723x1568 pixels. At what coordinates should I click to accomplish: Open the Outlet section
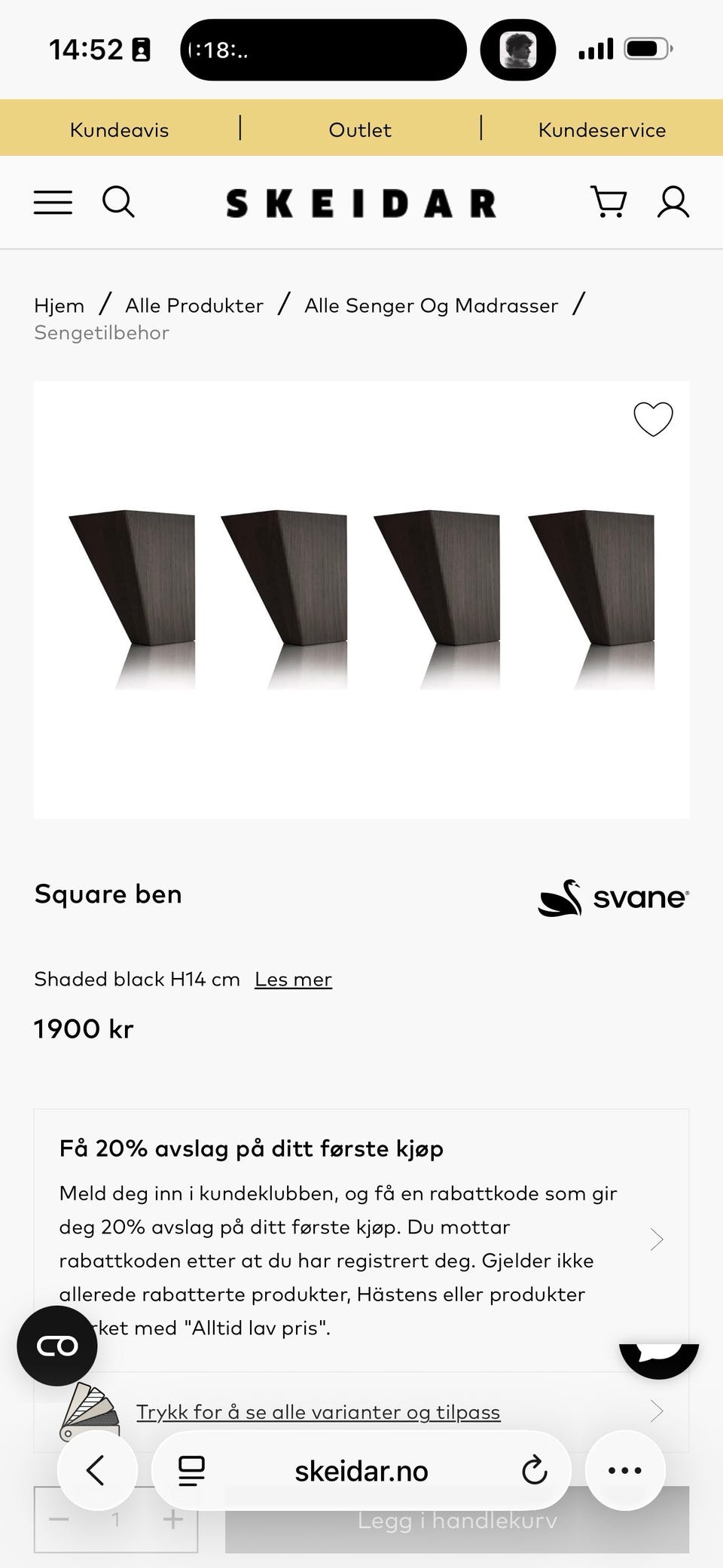(x=360, y=130)
